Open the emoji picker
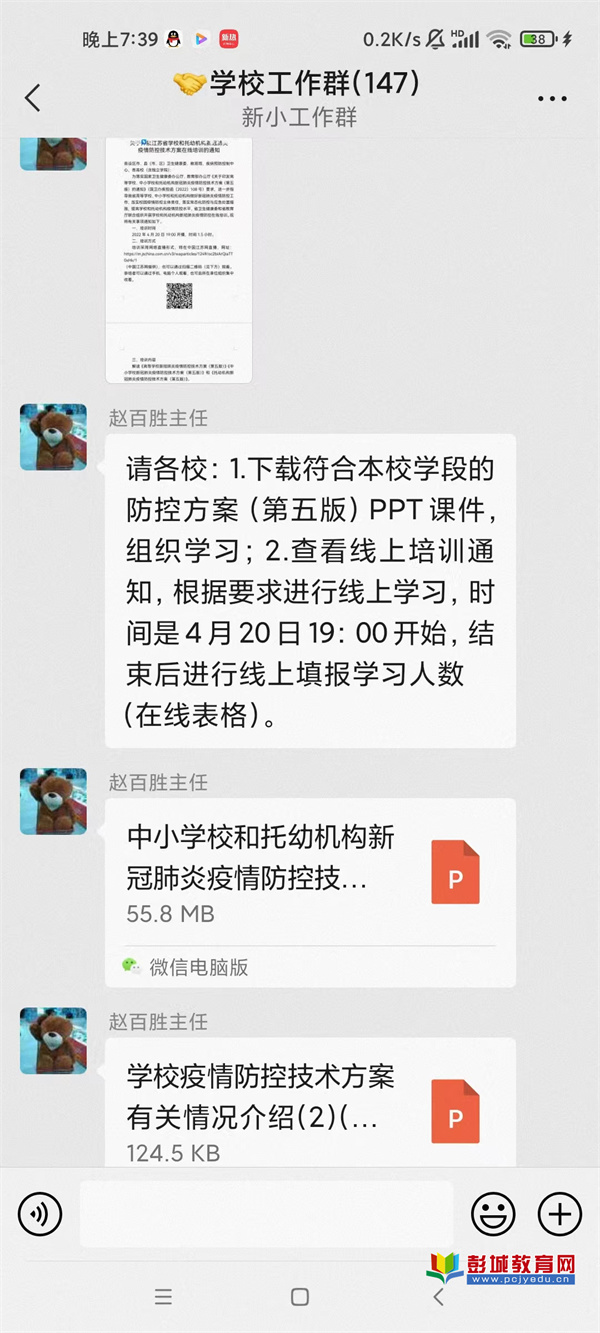Viewport: 600px width, 1333px height. (493, 1215)
